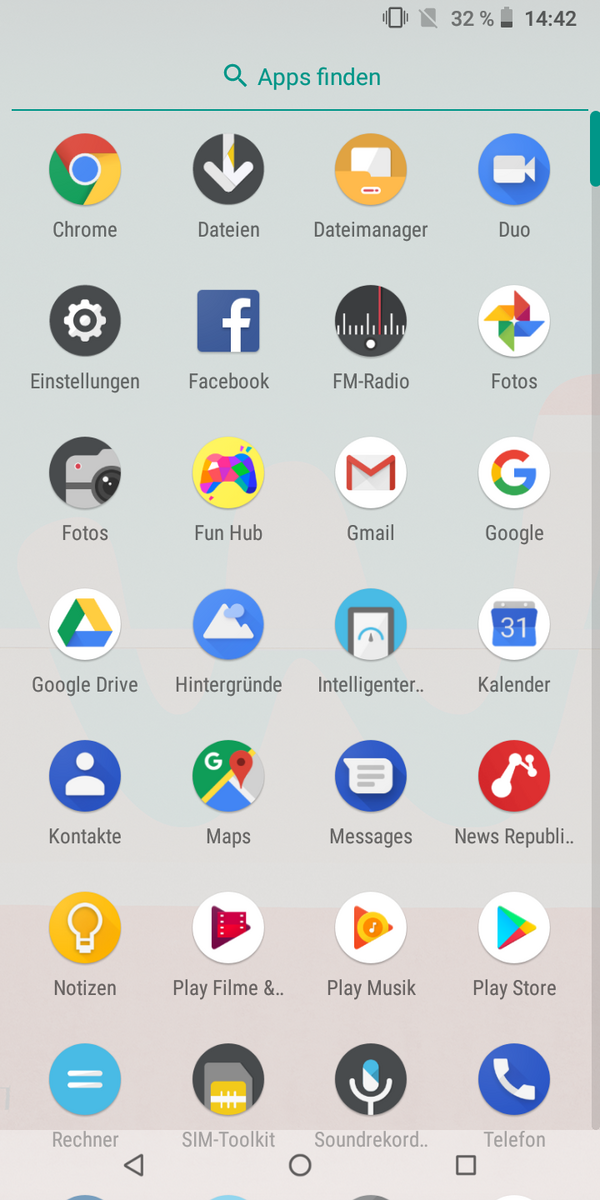Screen dimensions: 600x1200
Task: Open the Kalender app
Action: coord(514,626)
